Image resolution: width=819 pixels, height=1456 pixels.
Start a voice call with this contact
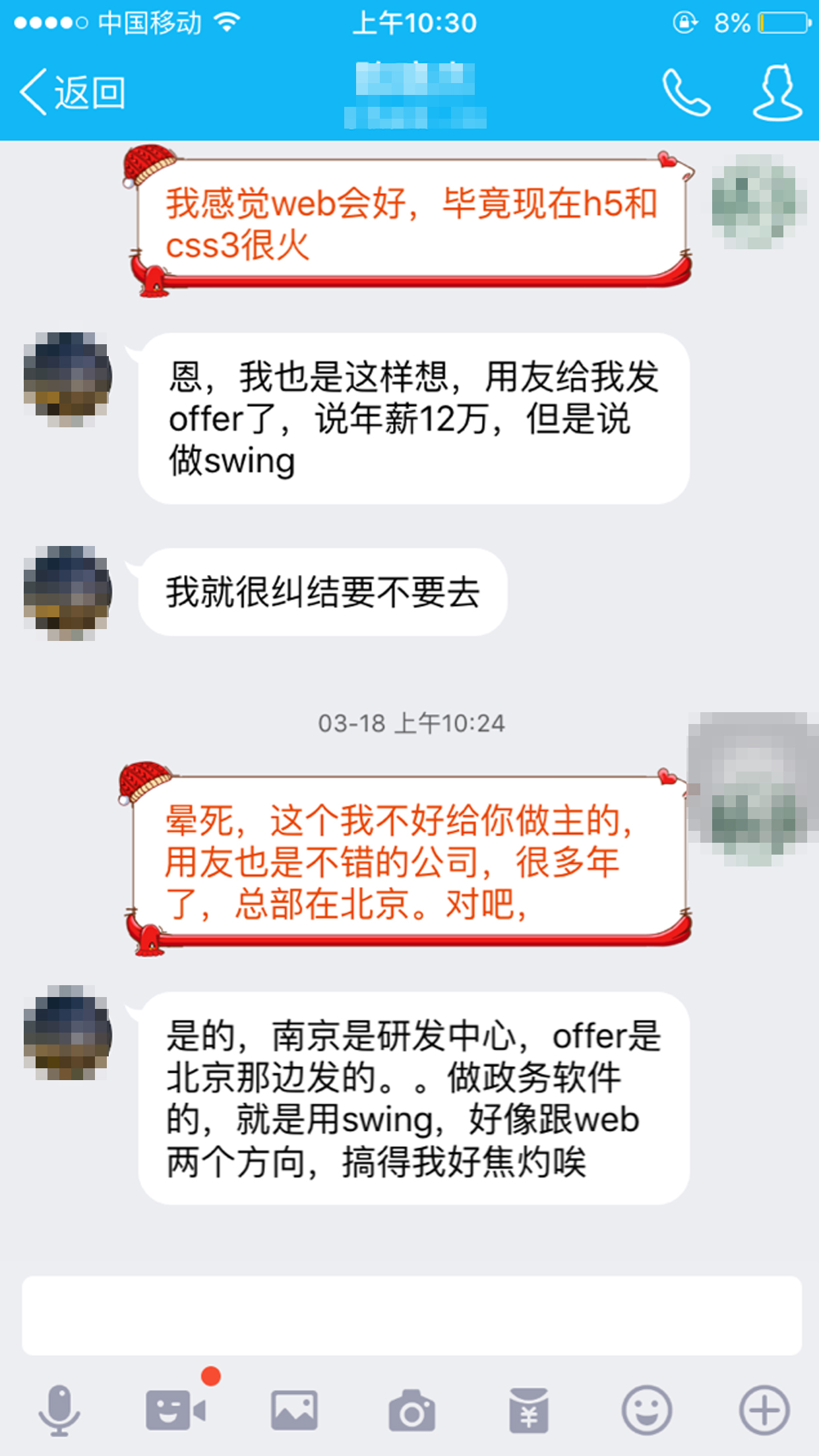point(686,92)
